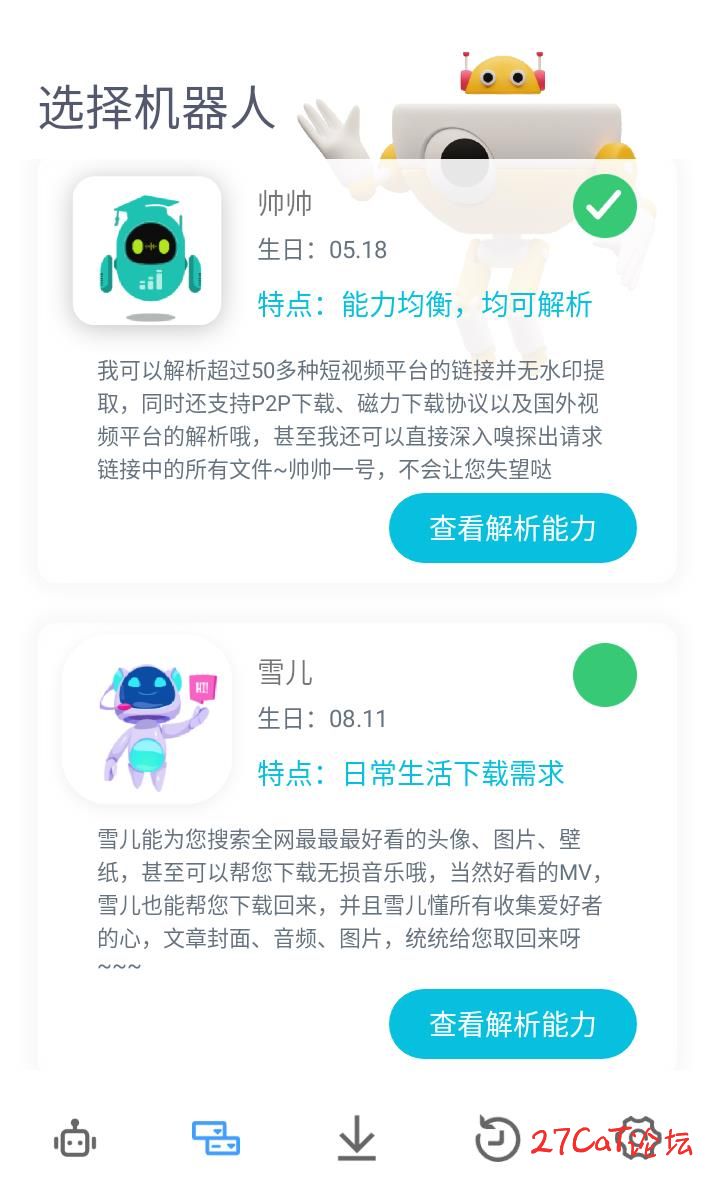Switch to the blue chat cards tab
Image resolution: width=708 pixels, height=1183 pixels.
[216, 1139]
